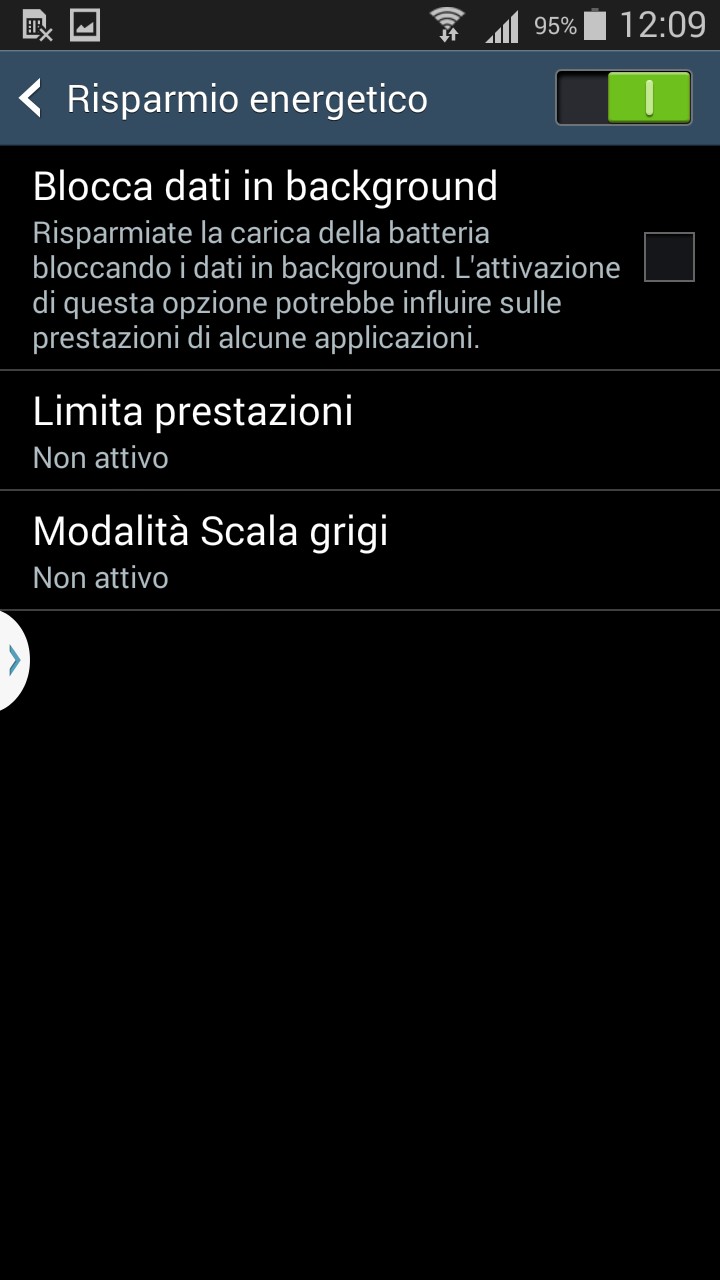720x1280 pixels.
Task: Go back from Risparmio energetico
Action: point(31,99)
